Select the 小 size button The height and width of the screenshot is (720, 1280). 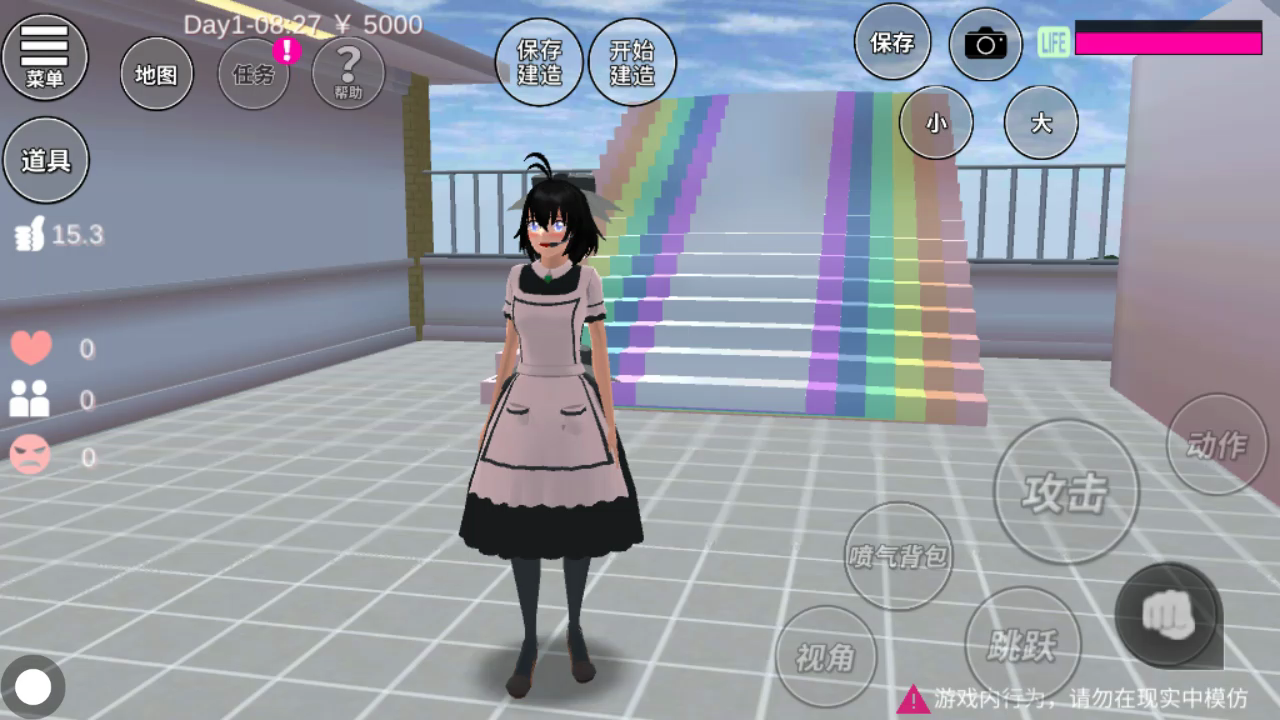point(936,123)
